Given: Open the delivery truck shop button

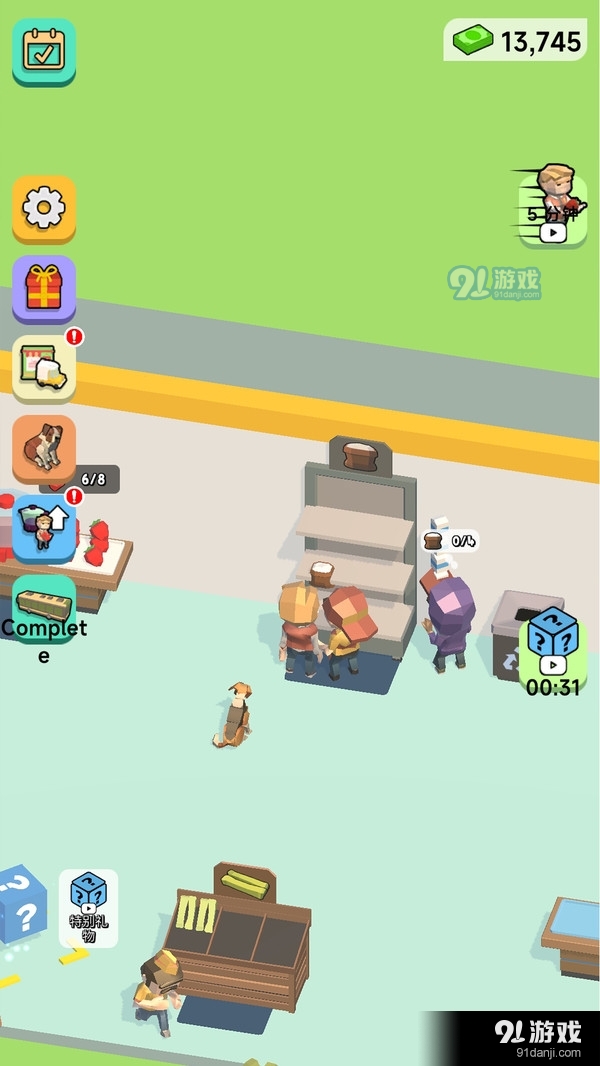Looking at the screenshot, I should tap(44, 367).
